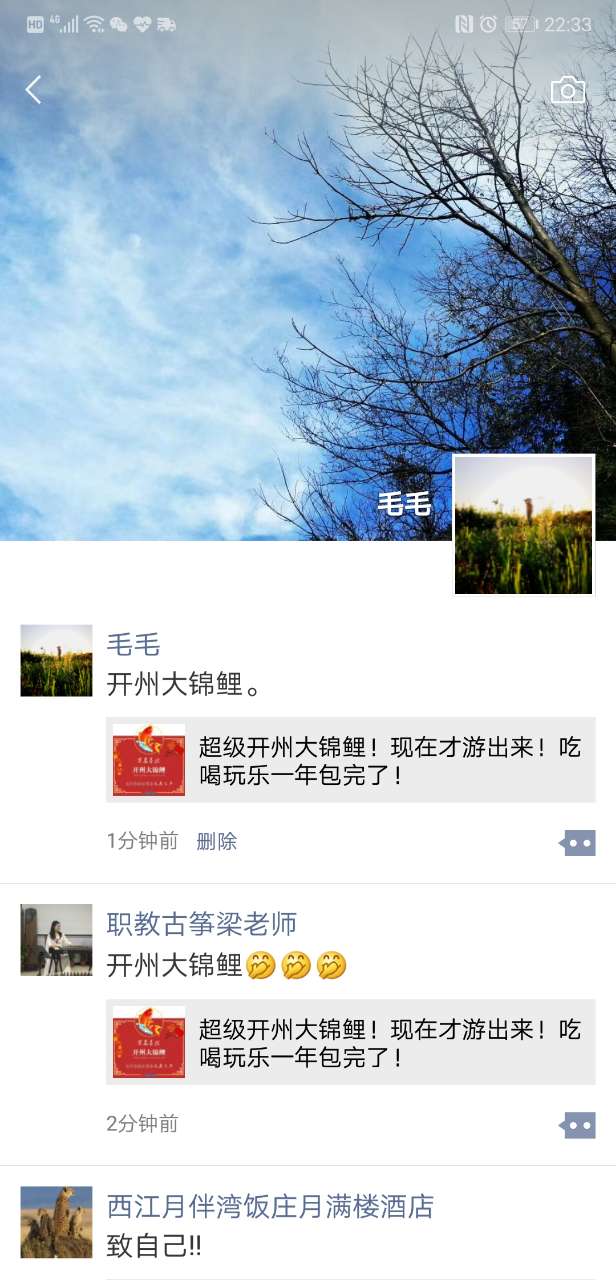
Task: Open the camera to post a moment
Action: (567, 91)
